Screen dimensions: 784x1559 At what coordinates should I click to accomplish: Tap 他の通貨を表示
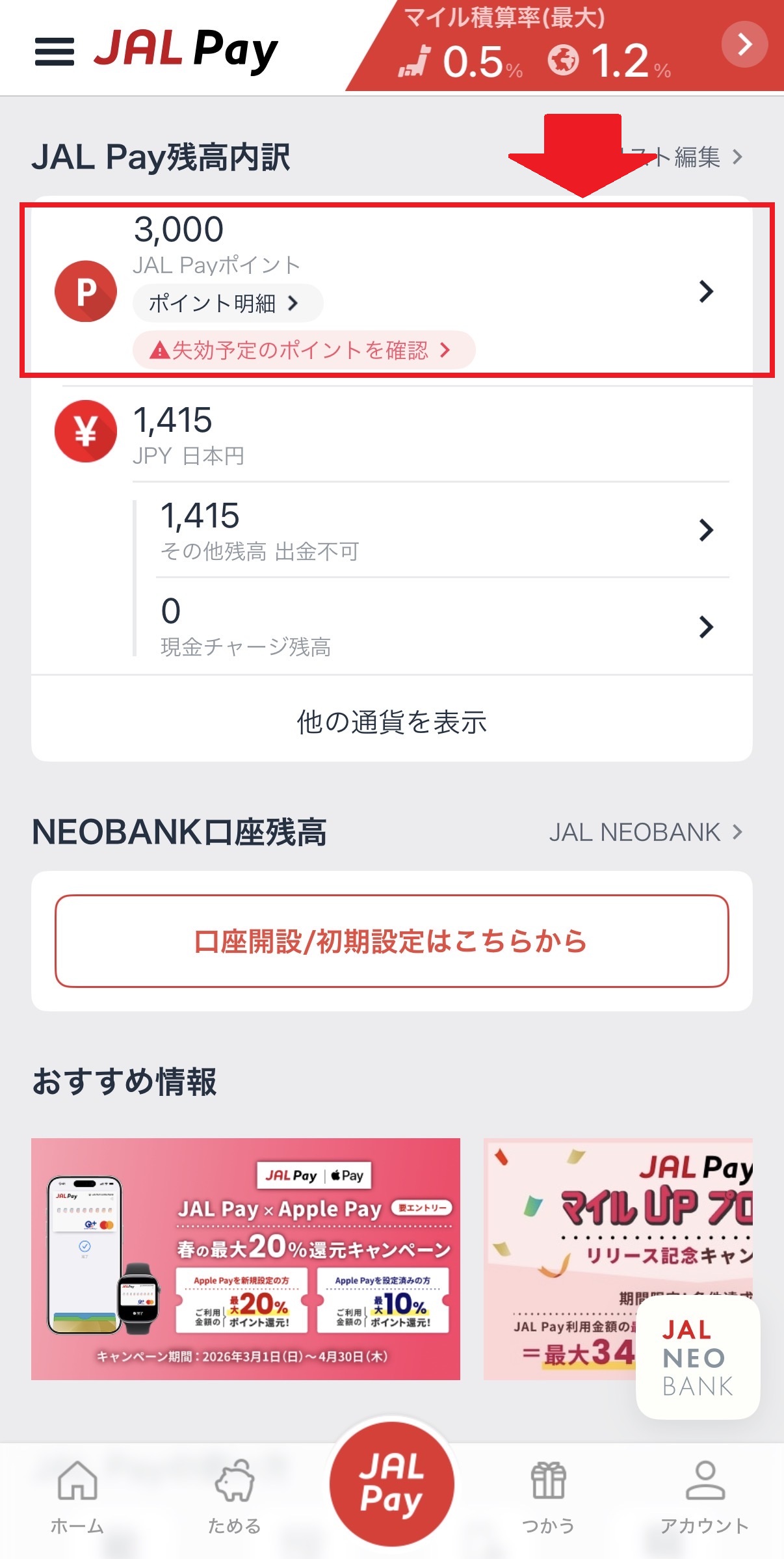point(391,721)
